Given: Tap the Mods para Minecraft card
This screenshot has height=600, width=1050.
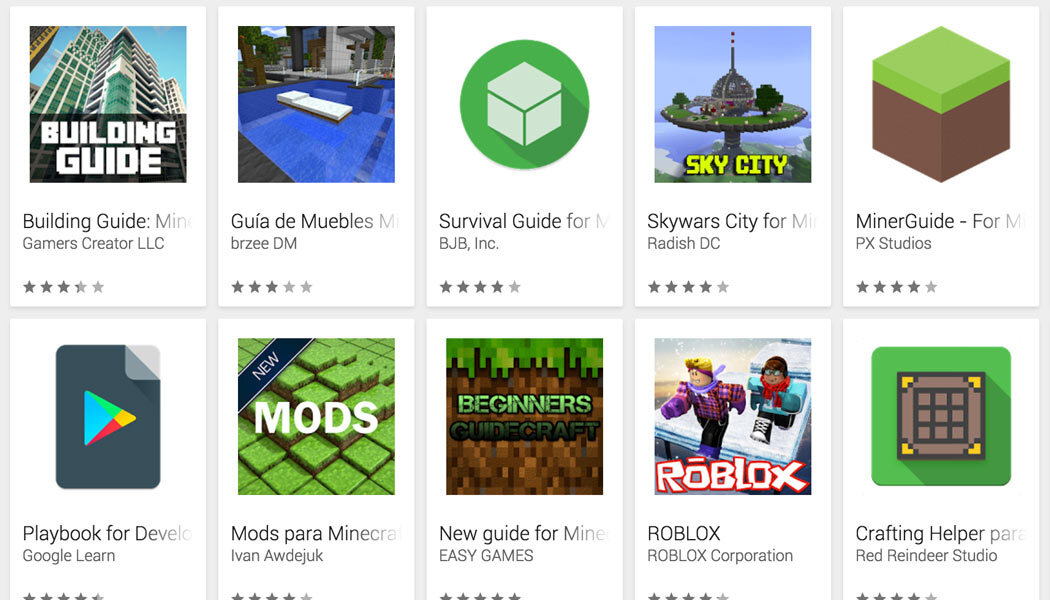Looking at the screenshot, I should [316, 417].
